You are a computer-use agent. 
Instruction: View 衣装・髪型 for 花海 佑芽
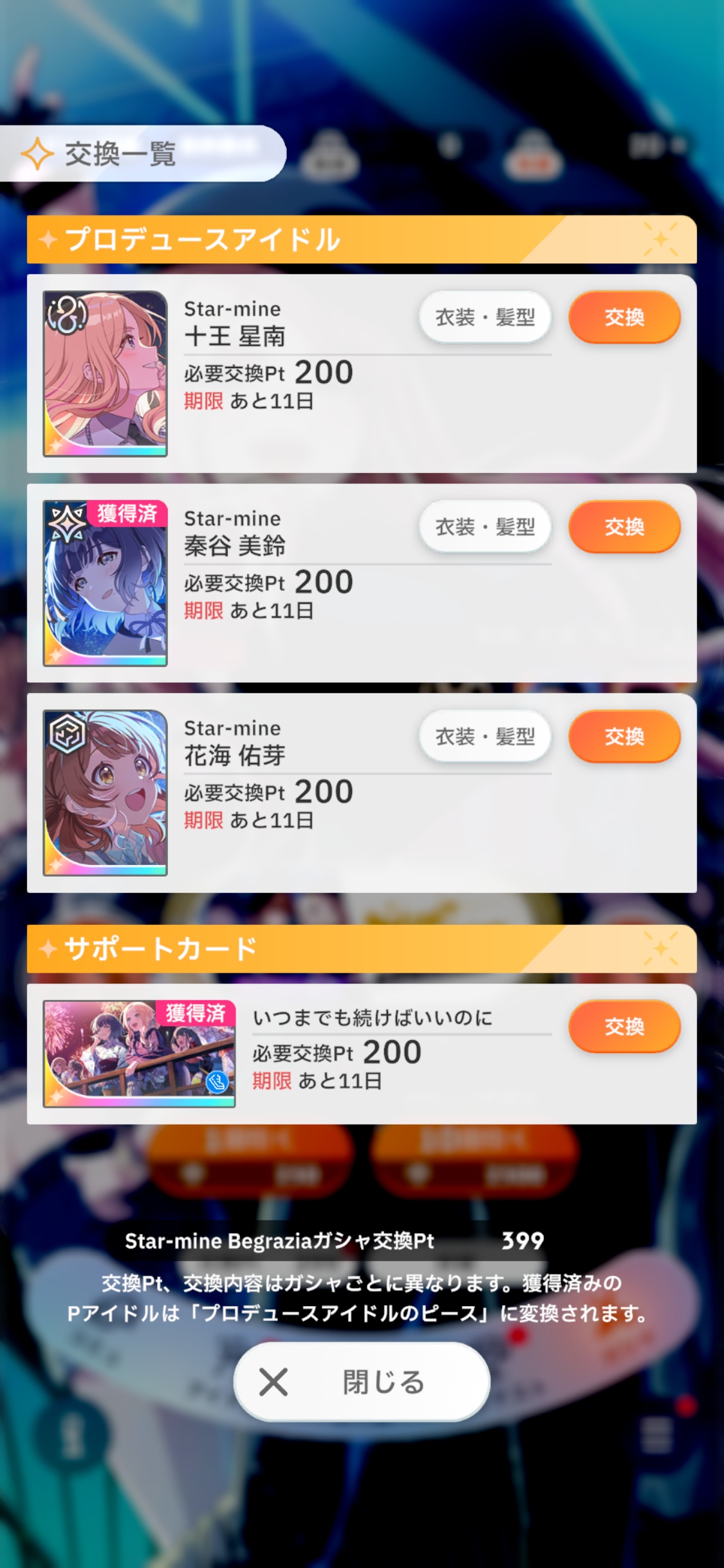(x=485, y=736)
